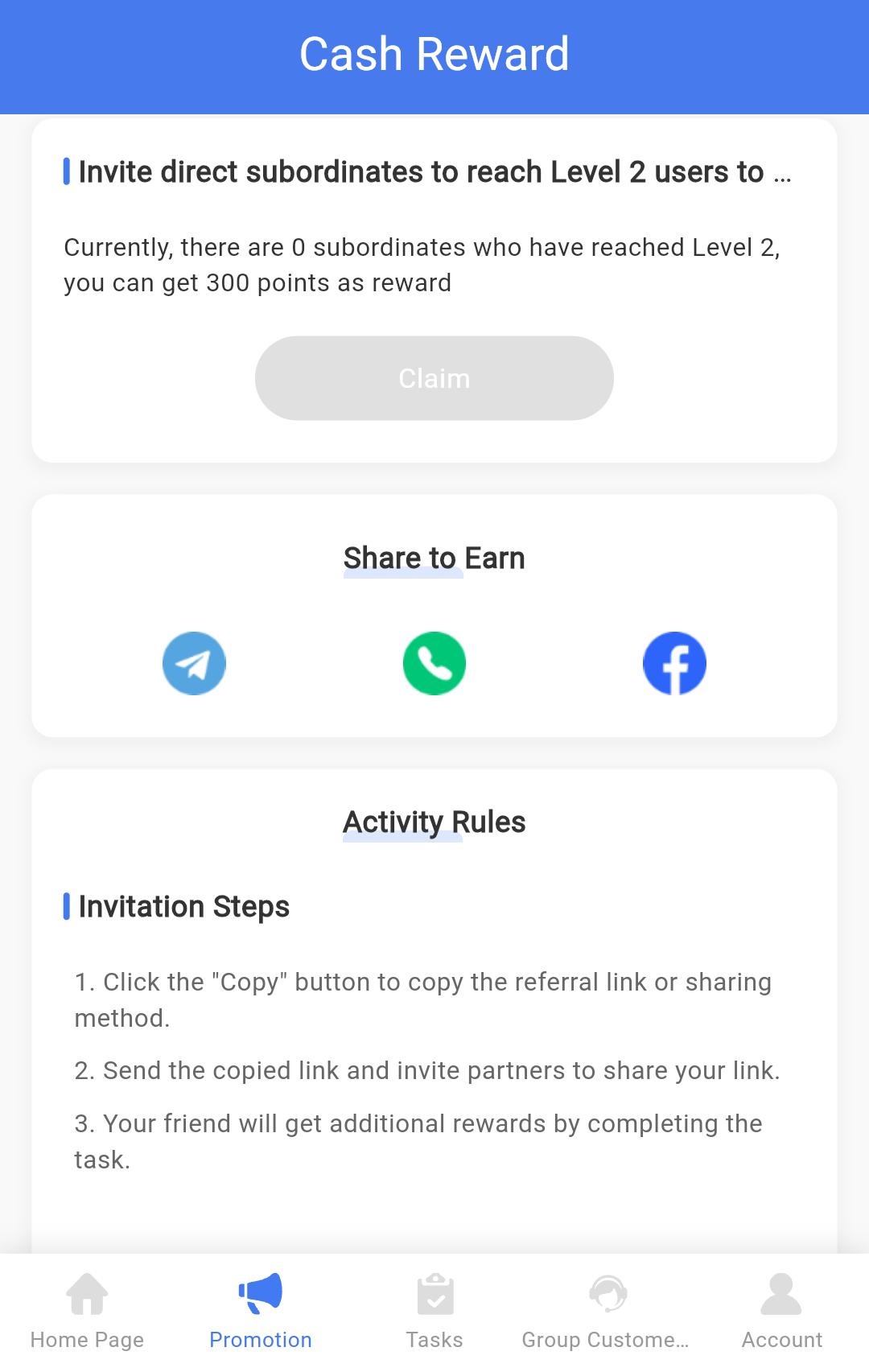869x1372 pixels.
Task: Tap step 1 about the Copy button
Action: [x=422, y=998]
